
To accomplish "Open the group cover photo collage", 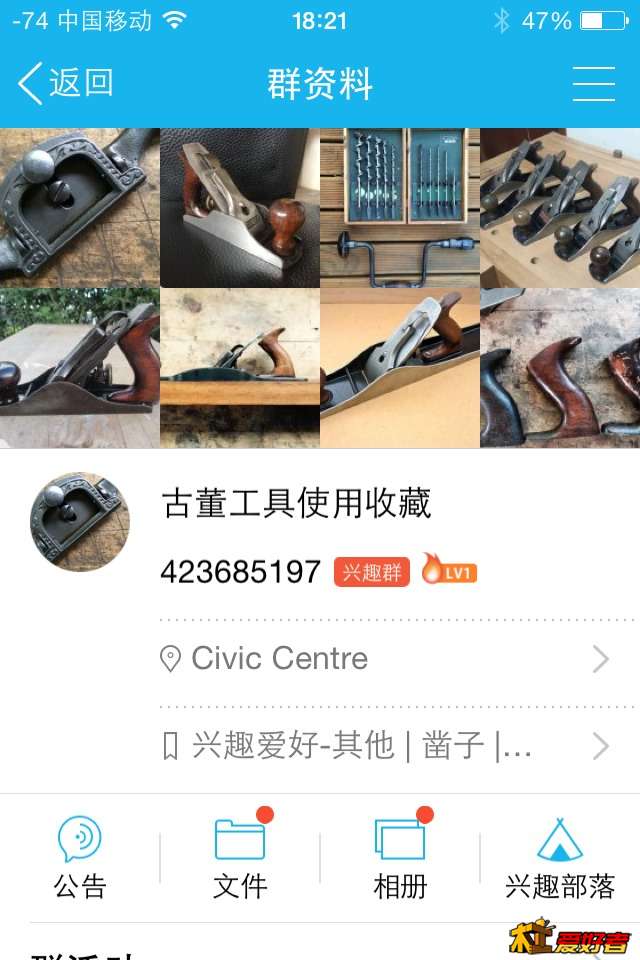I will point(320,288).
